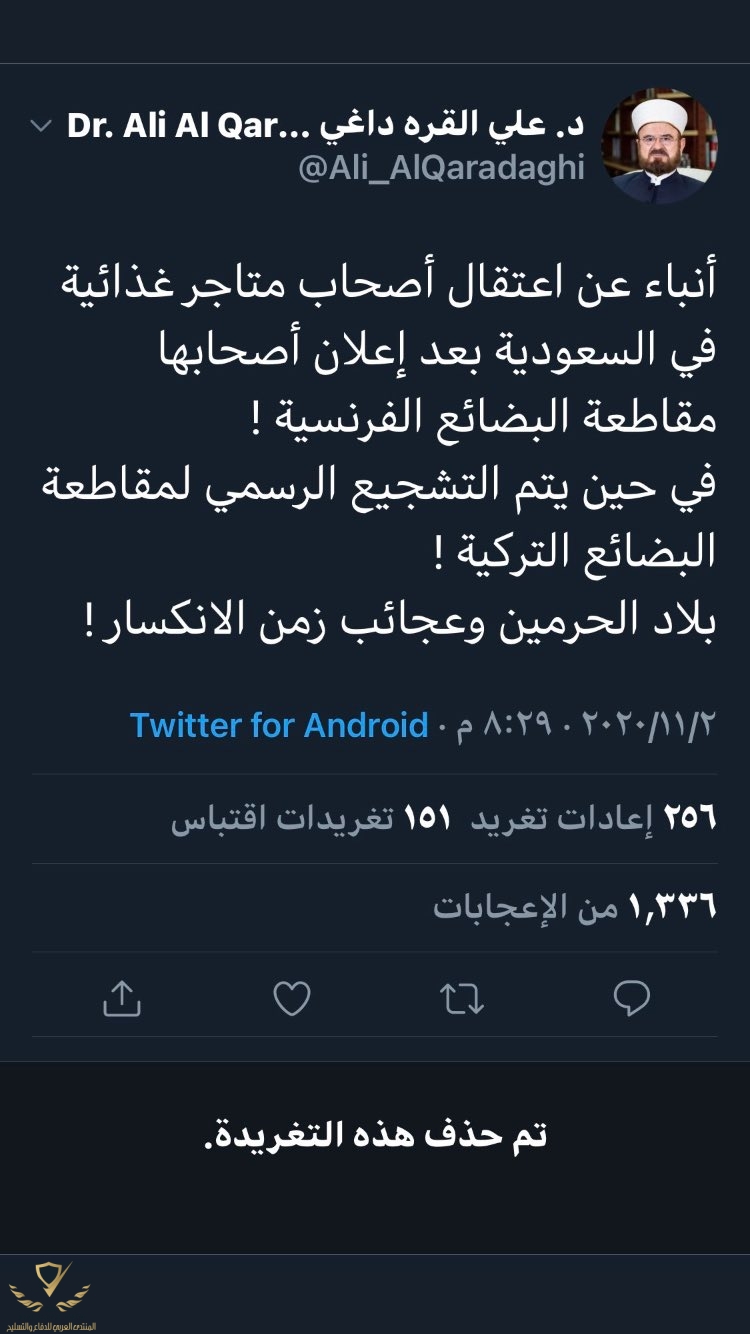Retweet this tweet
The width and height of the screenshot is (750, 1334).
tap(462, 997)
